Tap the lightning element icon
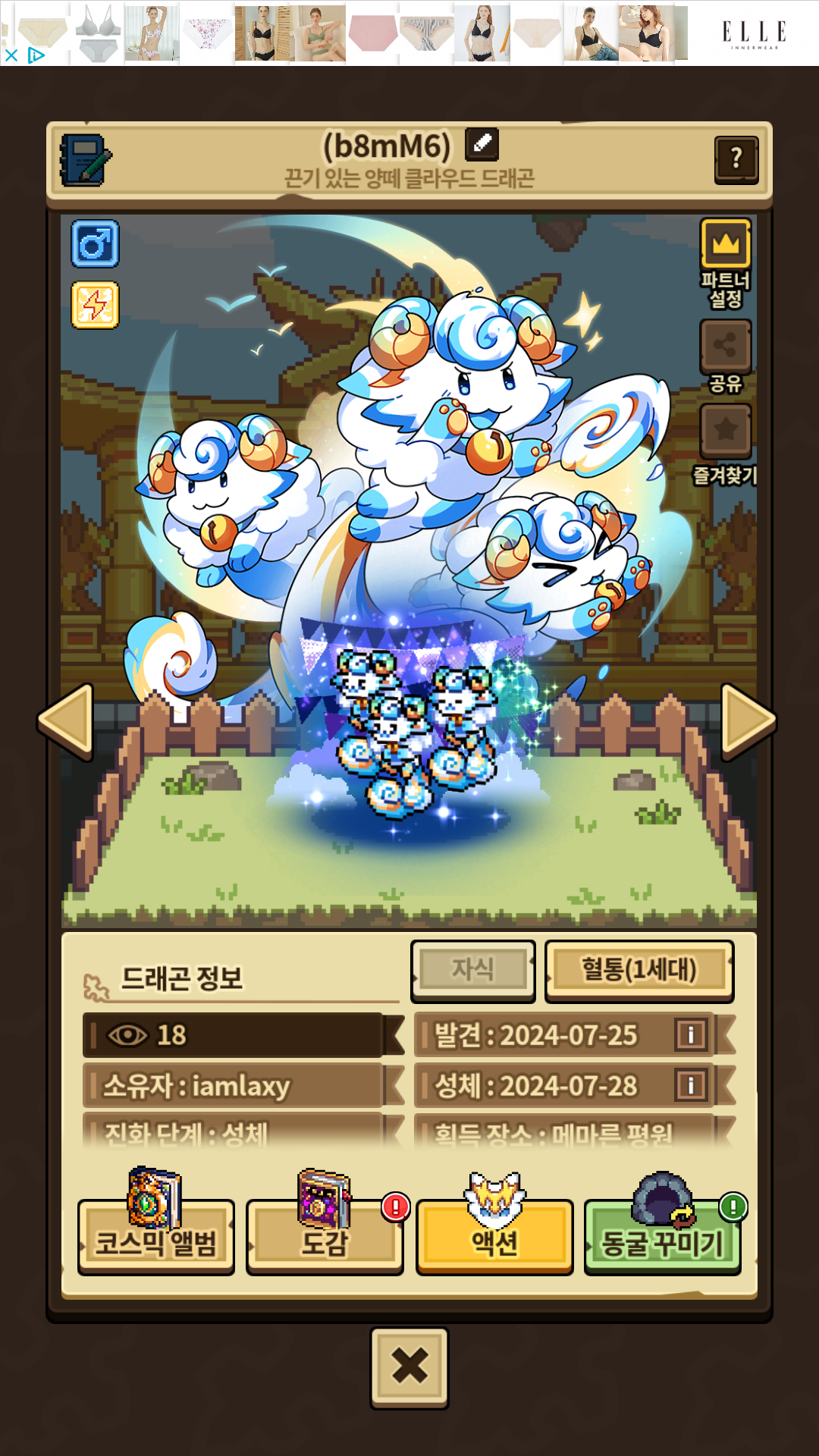819x1456 pixels. [95, 306]
